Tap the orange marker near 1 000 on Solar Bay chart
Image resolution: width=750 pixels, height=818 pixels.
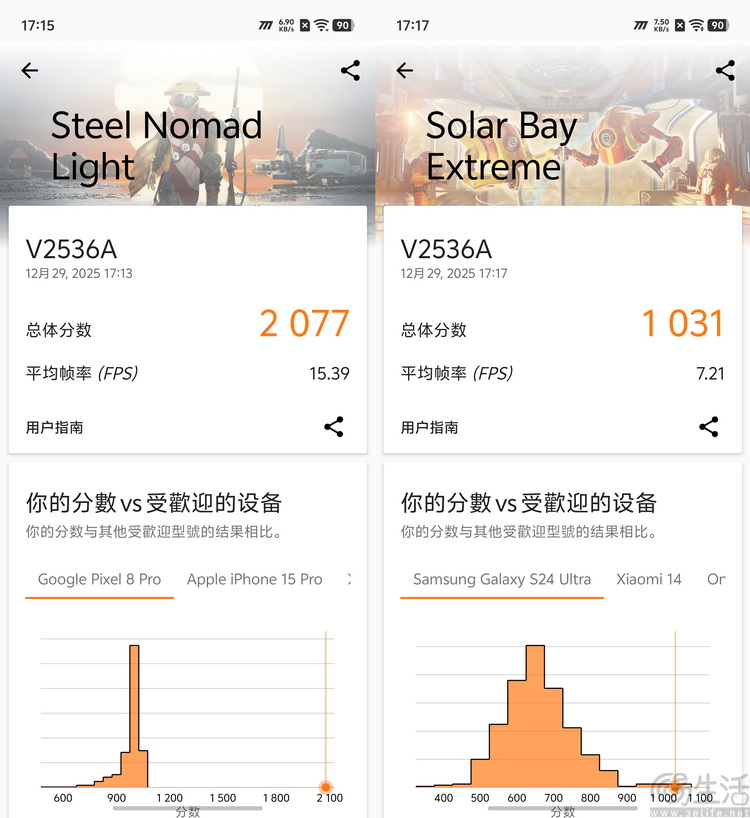point(673,787)
